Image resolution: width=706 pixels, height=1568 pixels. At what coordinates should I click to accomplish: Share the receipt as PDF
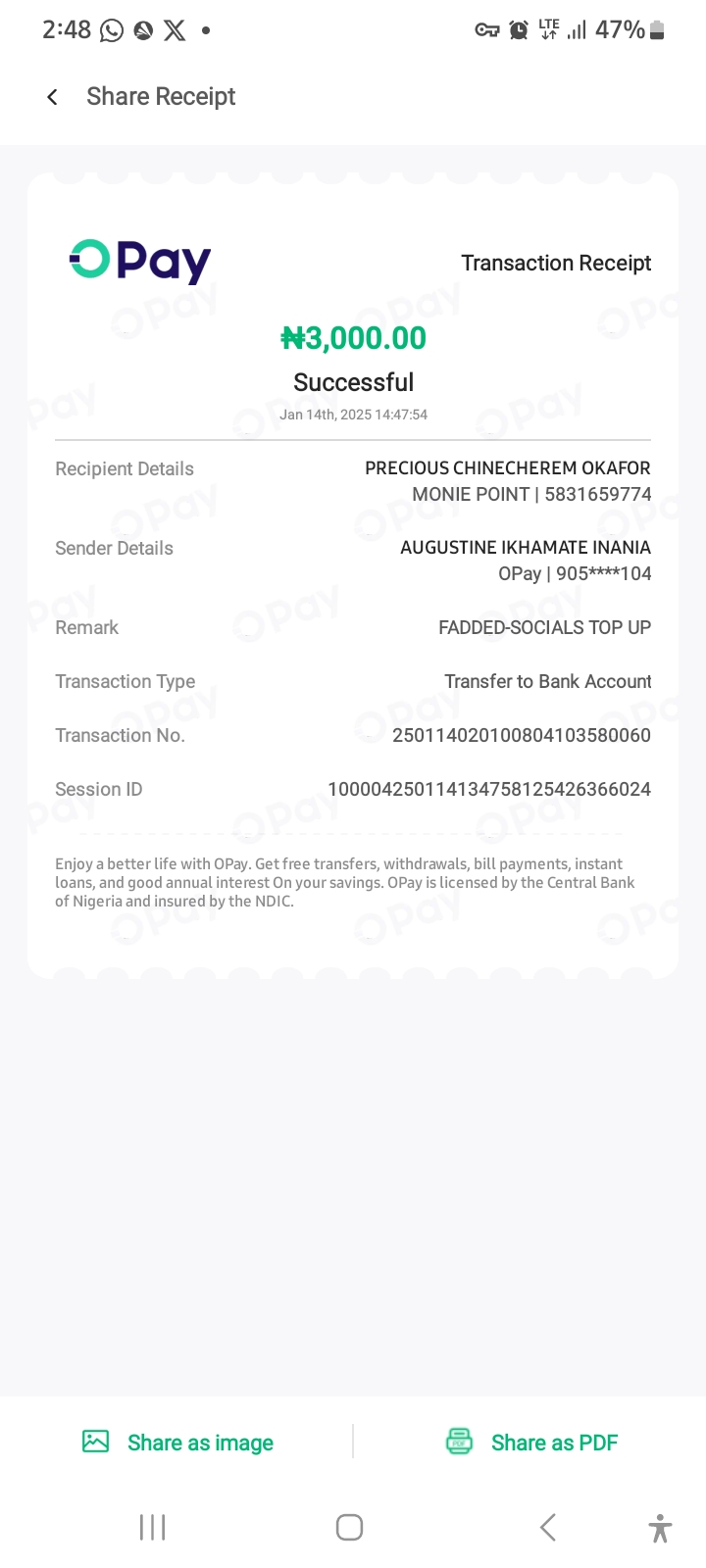pos(532,1443)
